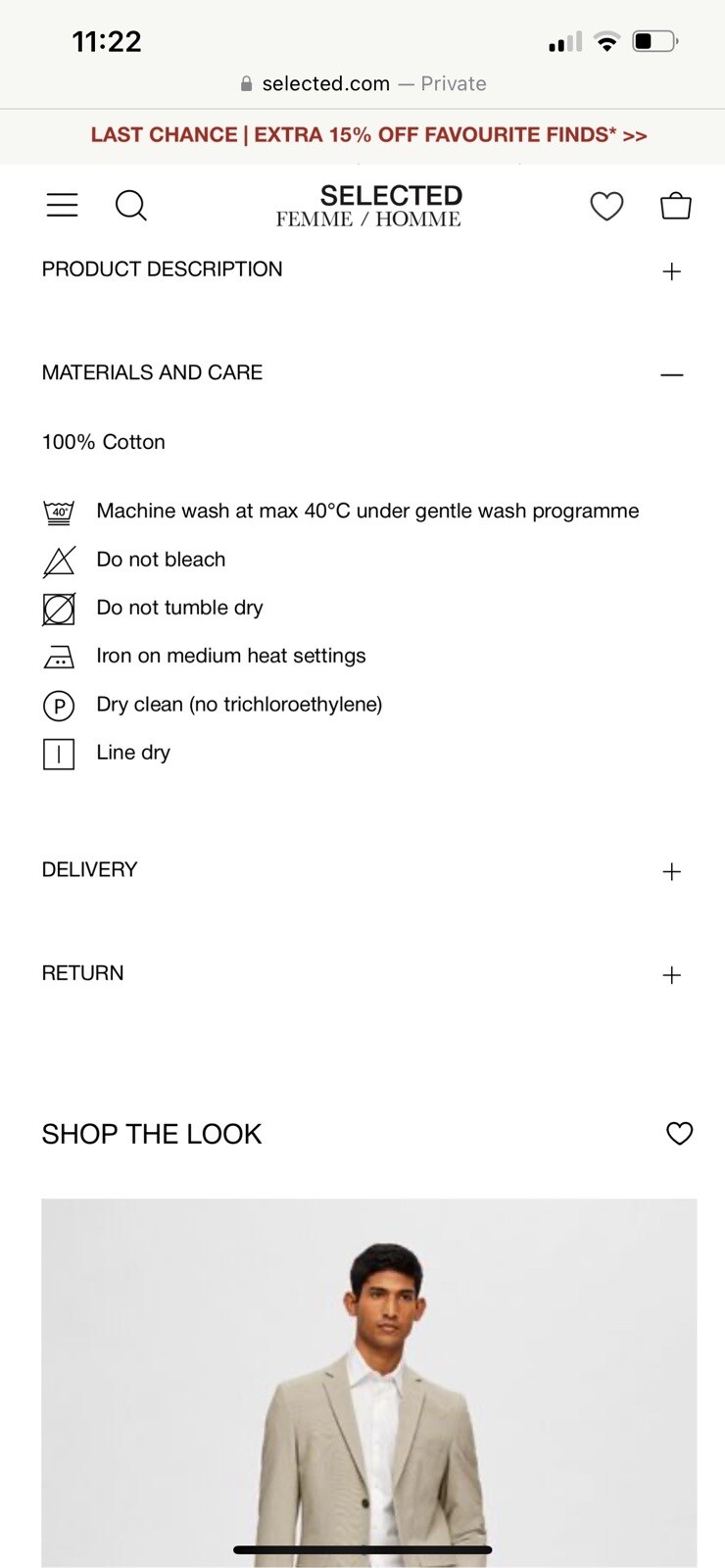Open the hamburger menu
The height and width of the screenshot is (1568, 725).
pyautogui.click(x=62, y=205)
